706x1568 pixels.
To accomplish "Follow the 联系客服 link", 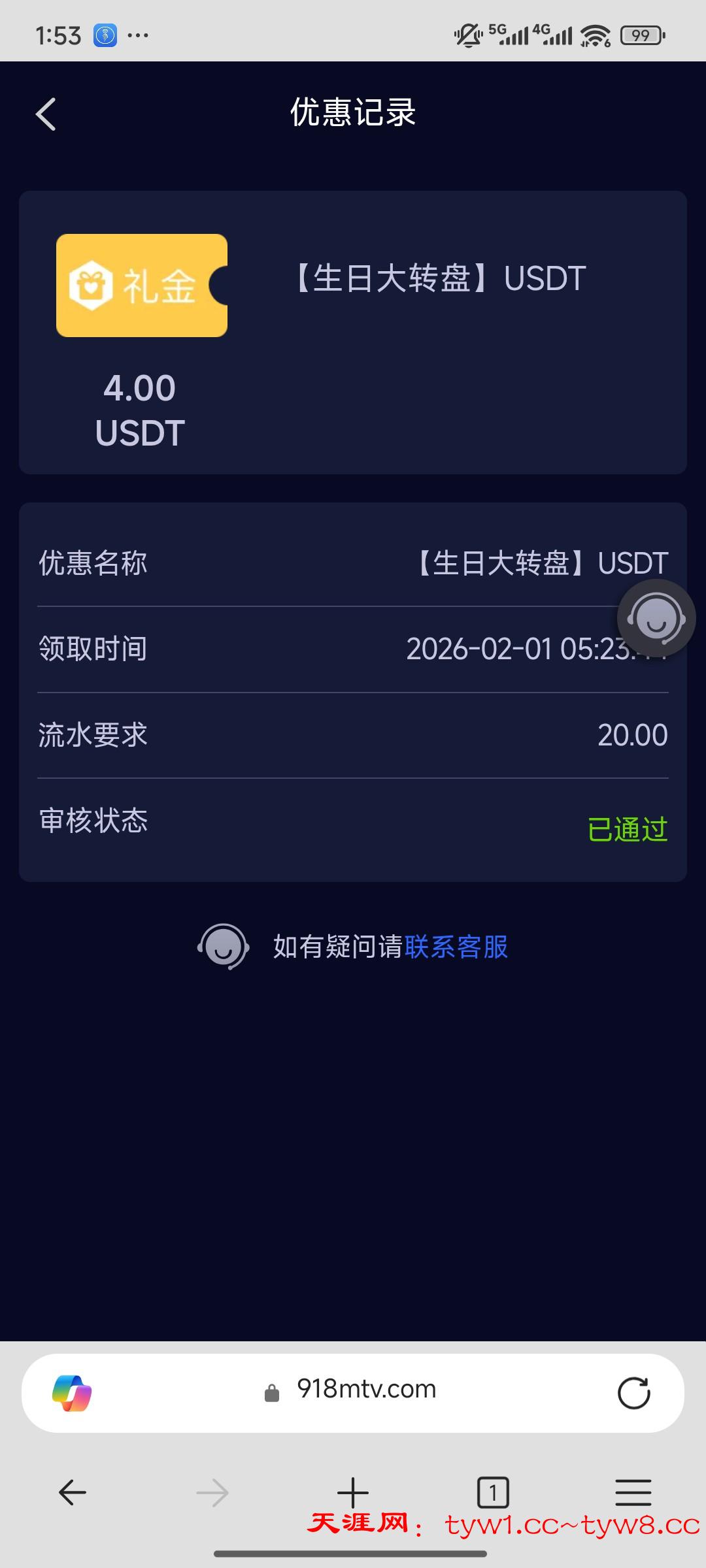I will [x=456, y=947].
